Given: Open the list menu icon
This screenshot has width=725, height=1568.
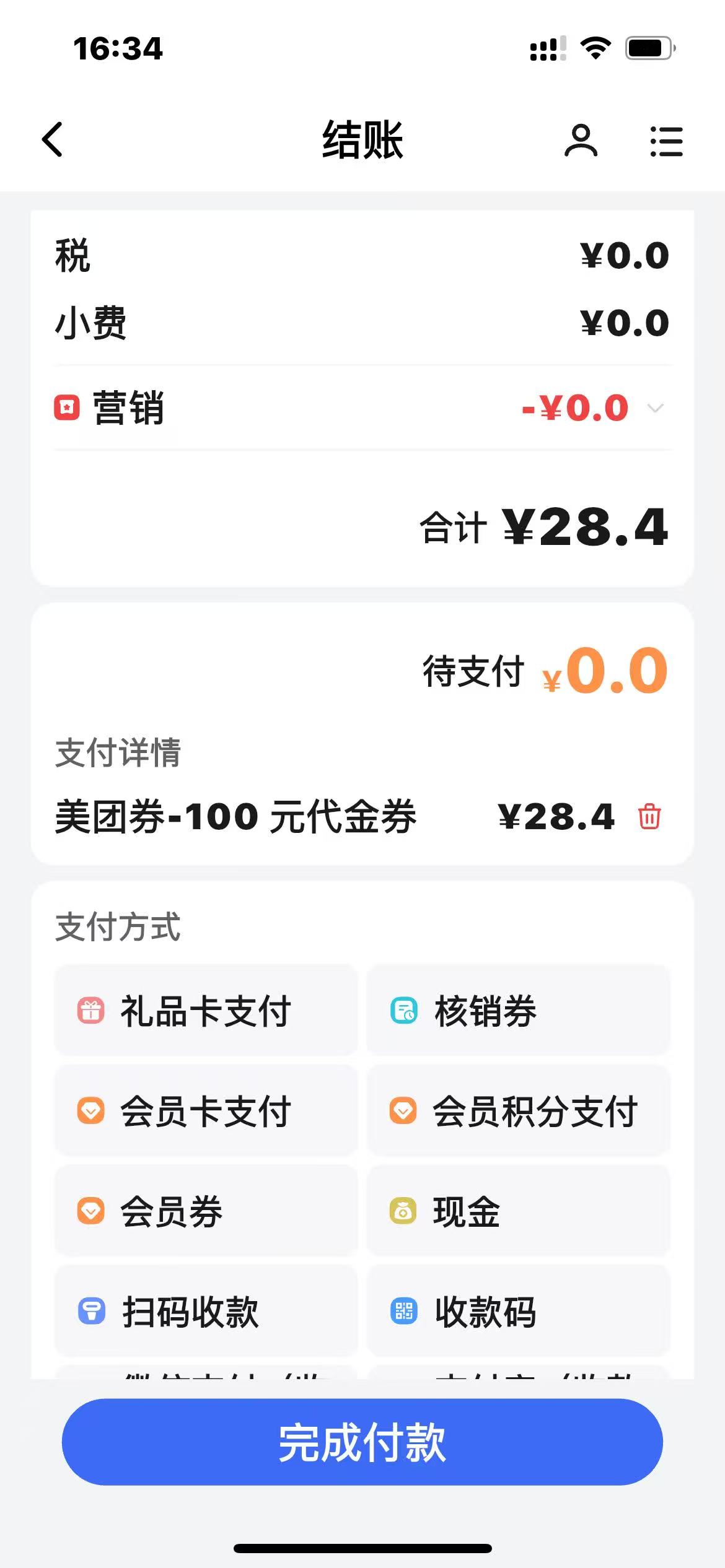Looking at the screenshot, I should [667, 141].
